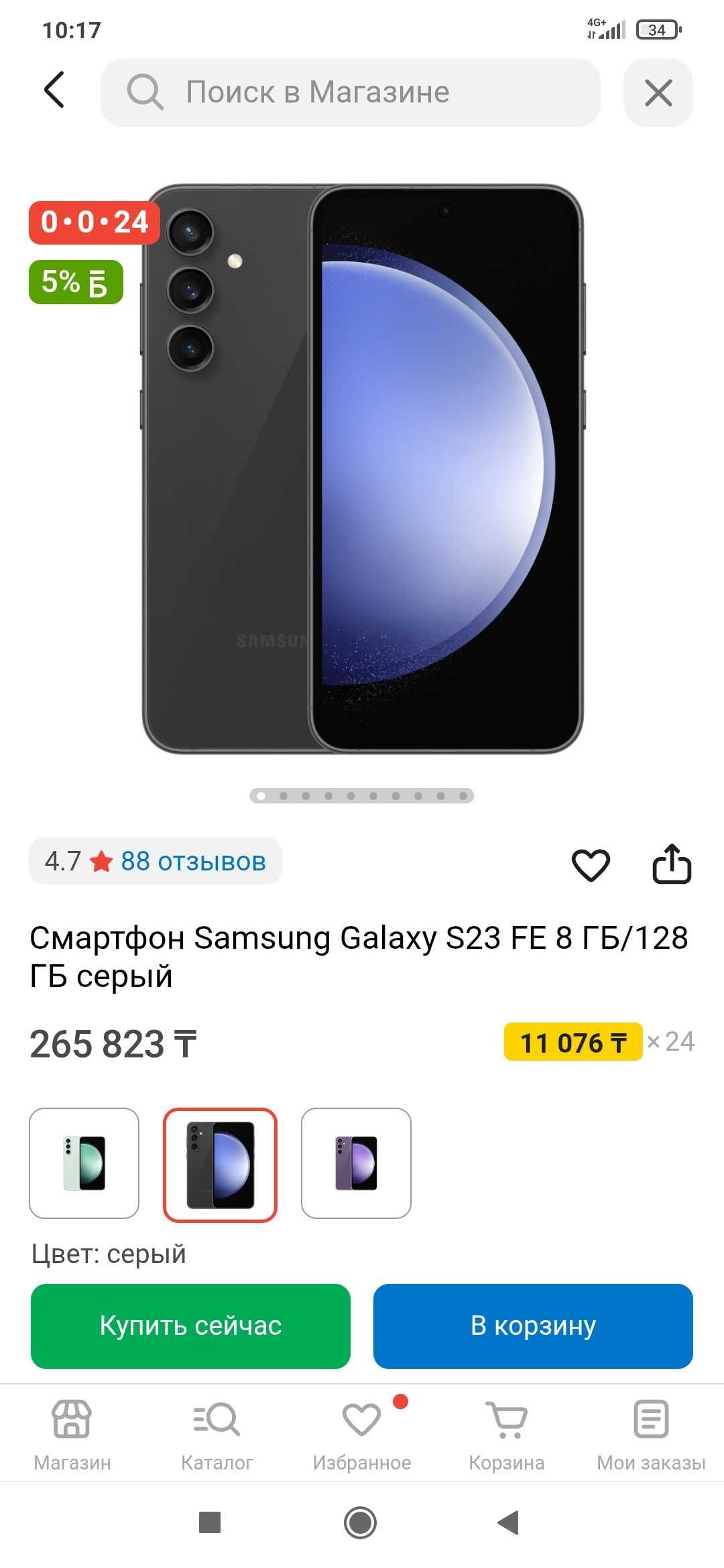The height and width of the screenshot is (1568, 724).
Task: Add the phone to favorites with the heart
Action: tap(591, 864)
